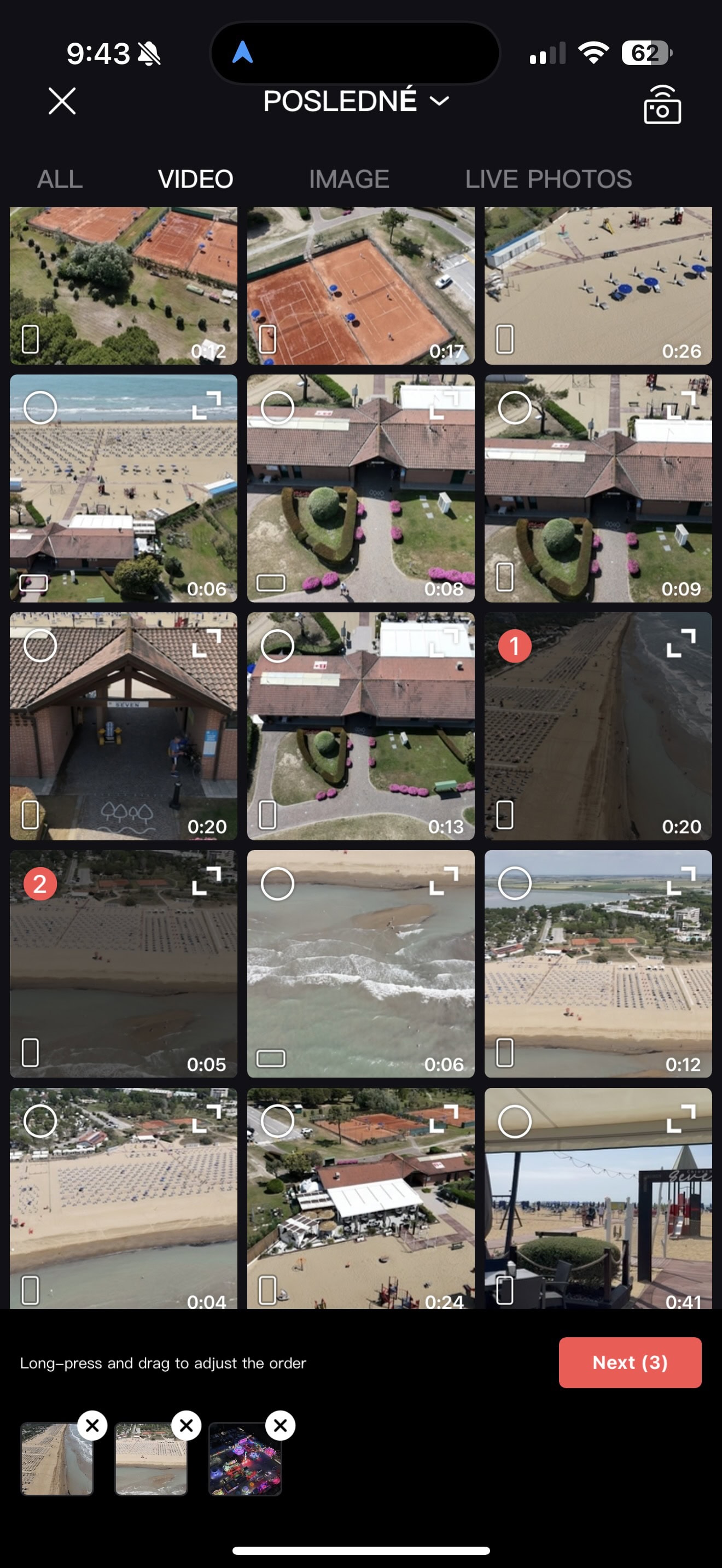Preview the 0:08 video fullscreen
Screen dimensions: 722x1568
pyautogui.click(x=444, y=405)
